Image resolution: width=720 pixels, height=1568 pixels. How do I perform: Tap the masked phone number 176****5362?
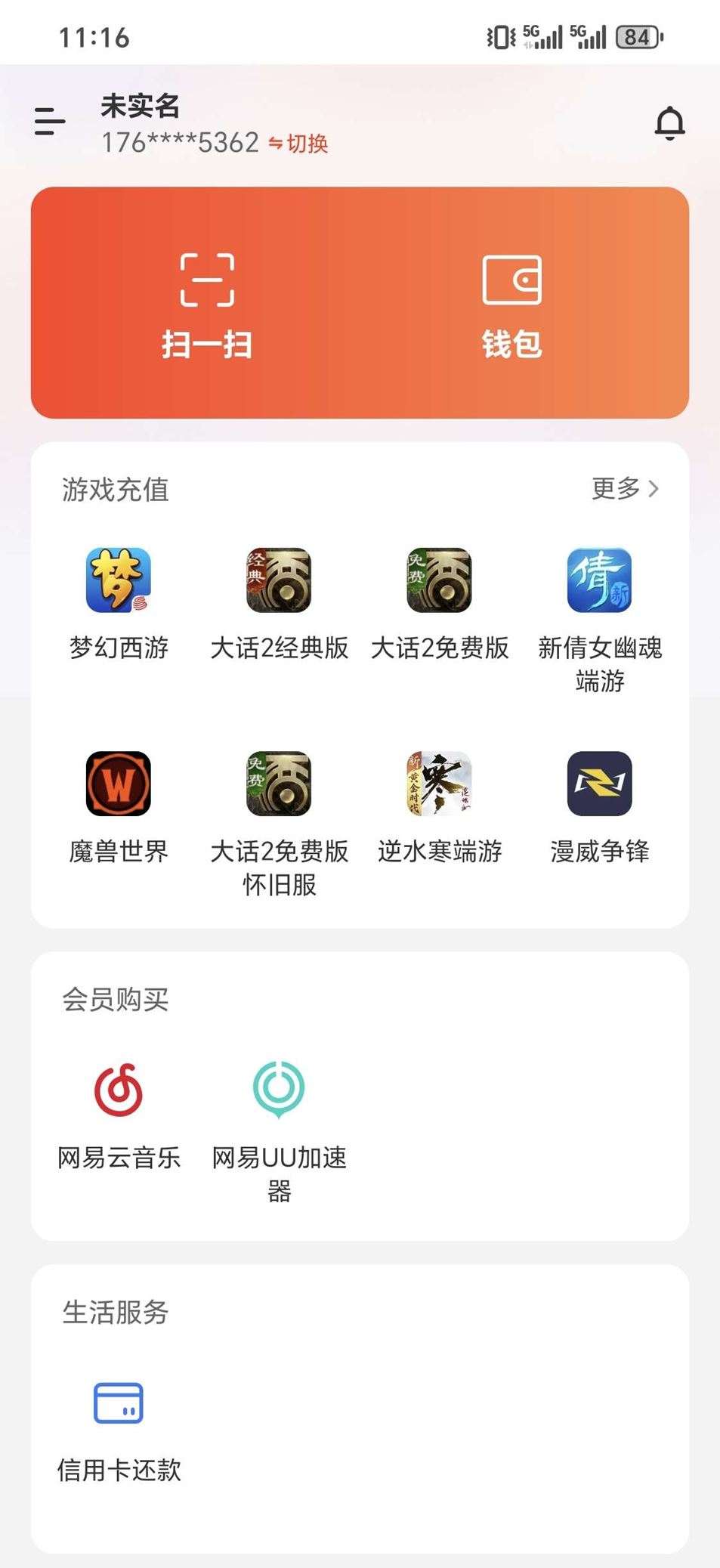point(178,142)
